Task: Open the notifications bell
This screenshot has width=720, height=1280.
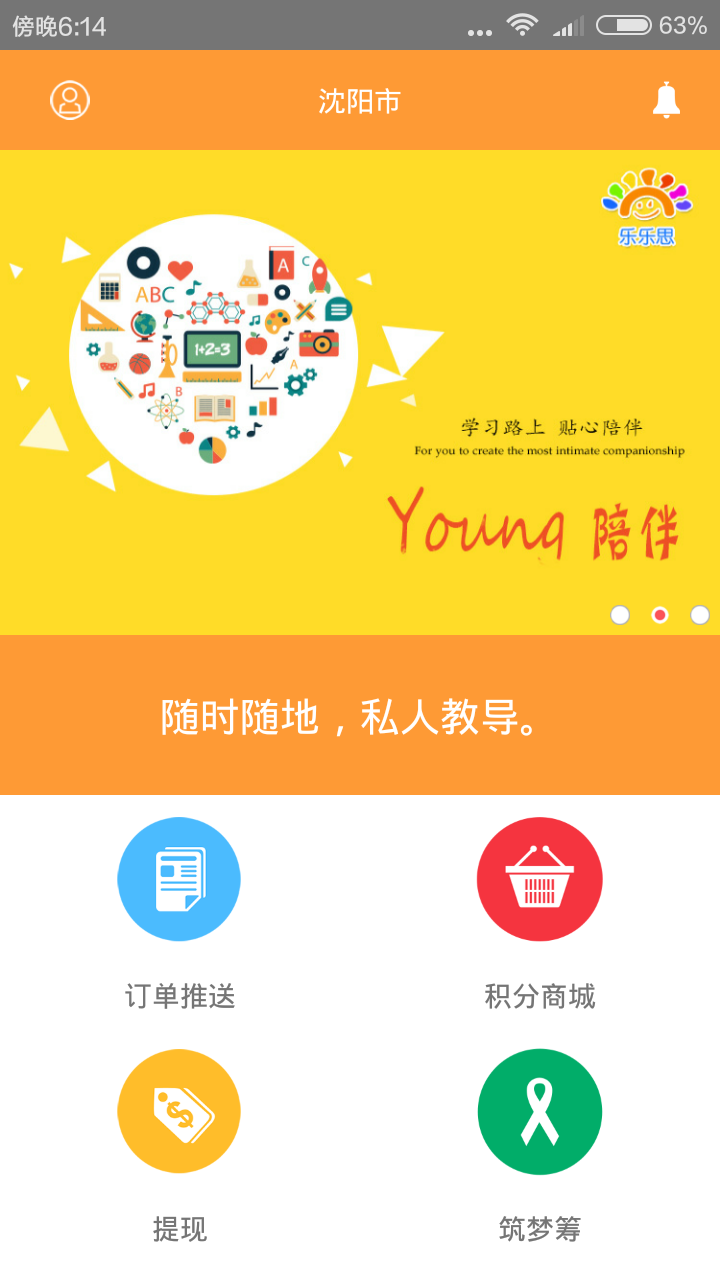Action: coord(666,100)
